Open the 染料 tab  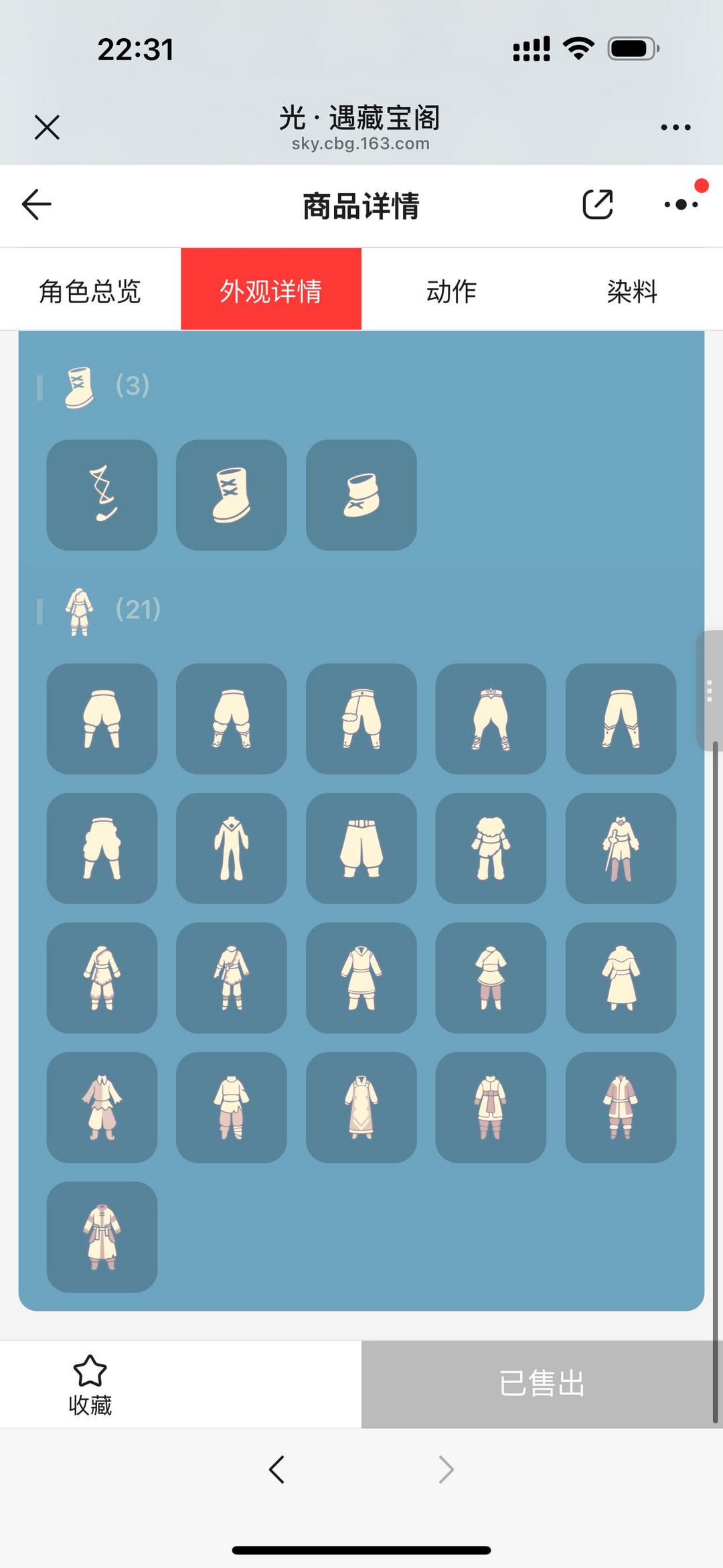coord(632,290)
